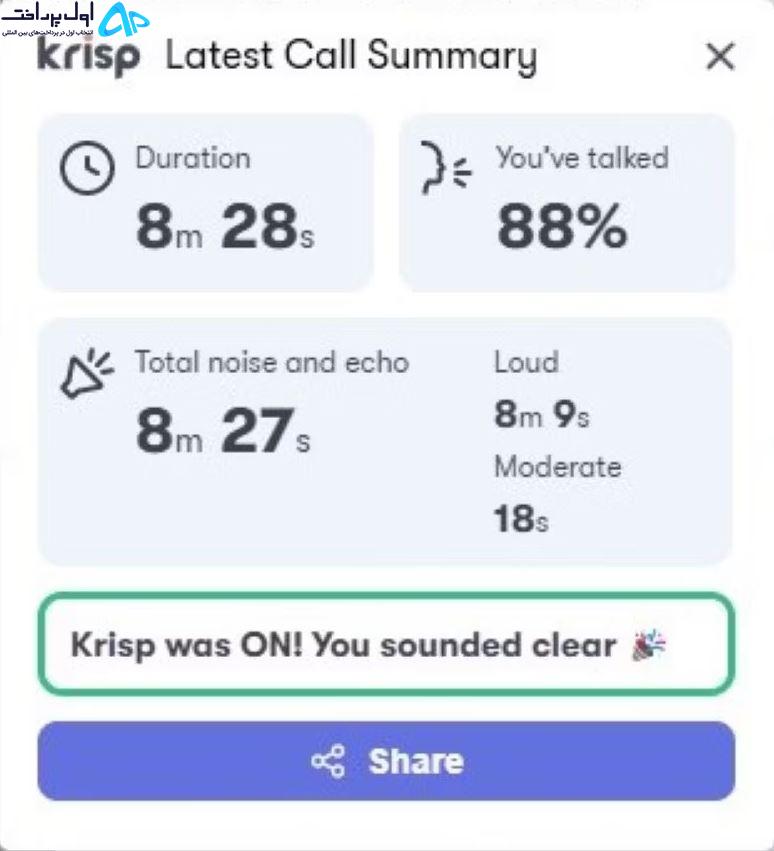This screenshot has width=774, height=851.
Task: Close the Latest Call Summary dialog
Action: click(720, 56)
